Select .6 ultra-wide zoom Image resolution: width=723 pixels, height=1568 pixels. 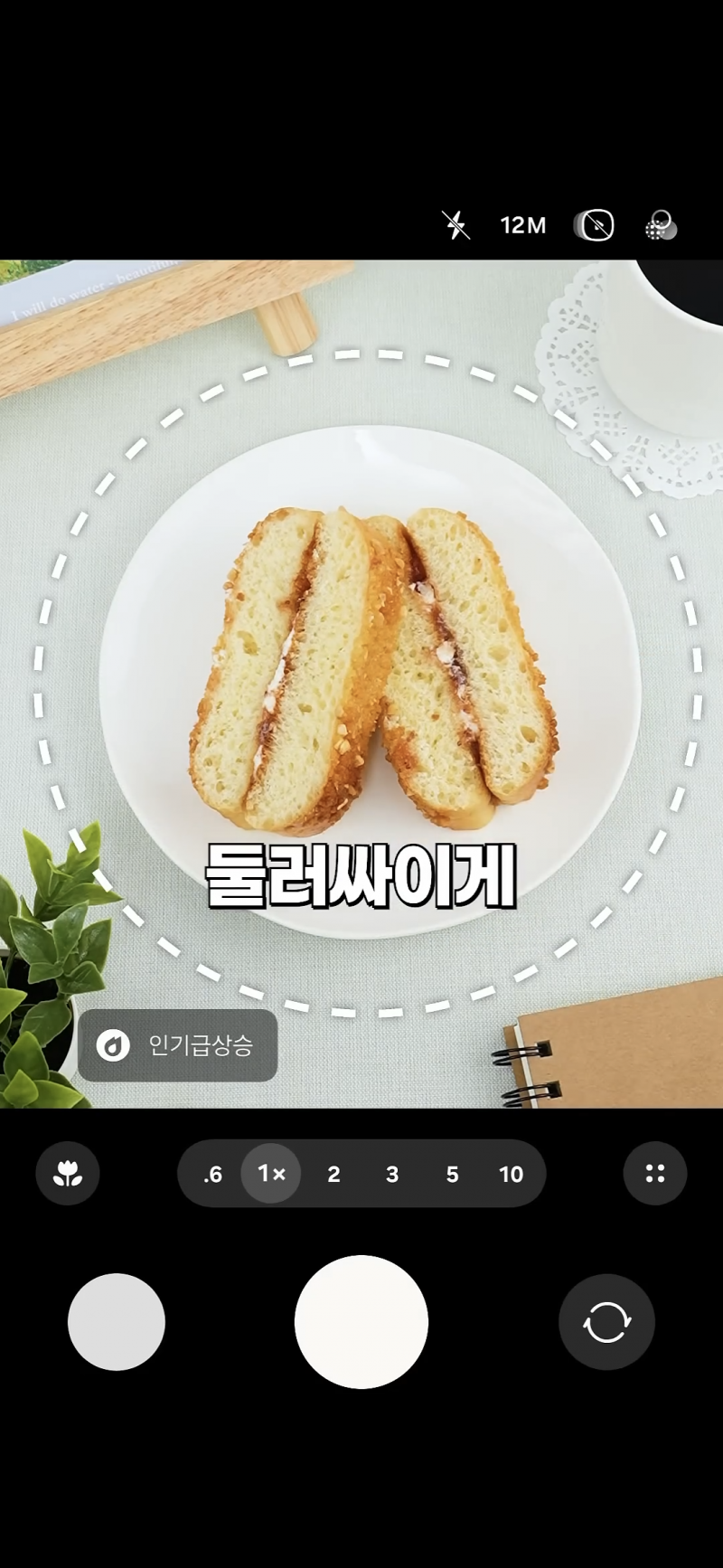[212, 1174]
